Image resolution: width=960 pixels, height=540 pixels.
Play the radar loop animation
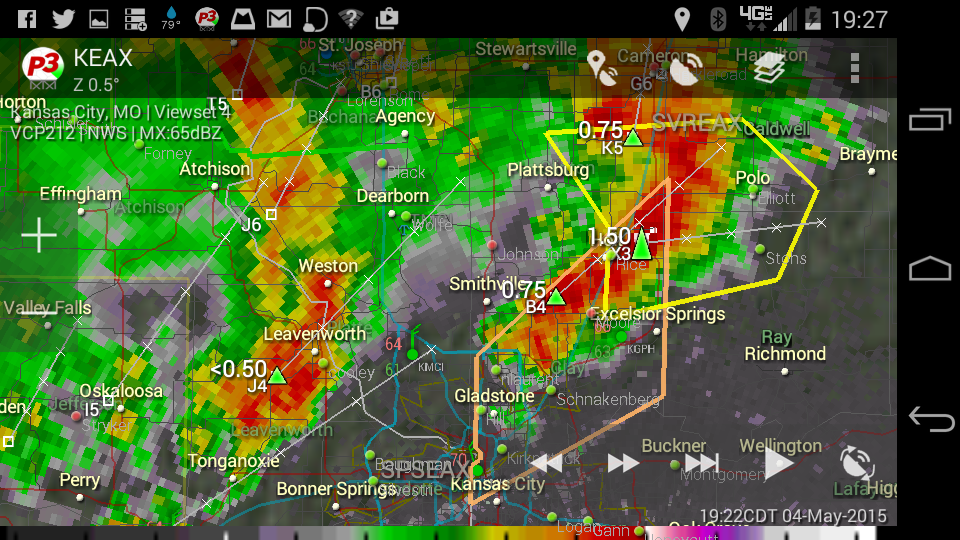pyautogui.click(x=778, y=463)
